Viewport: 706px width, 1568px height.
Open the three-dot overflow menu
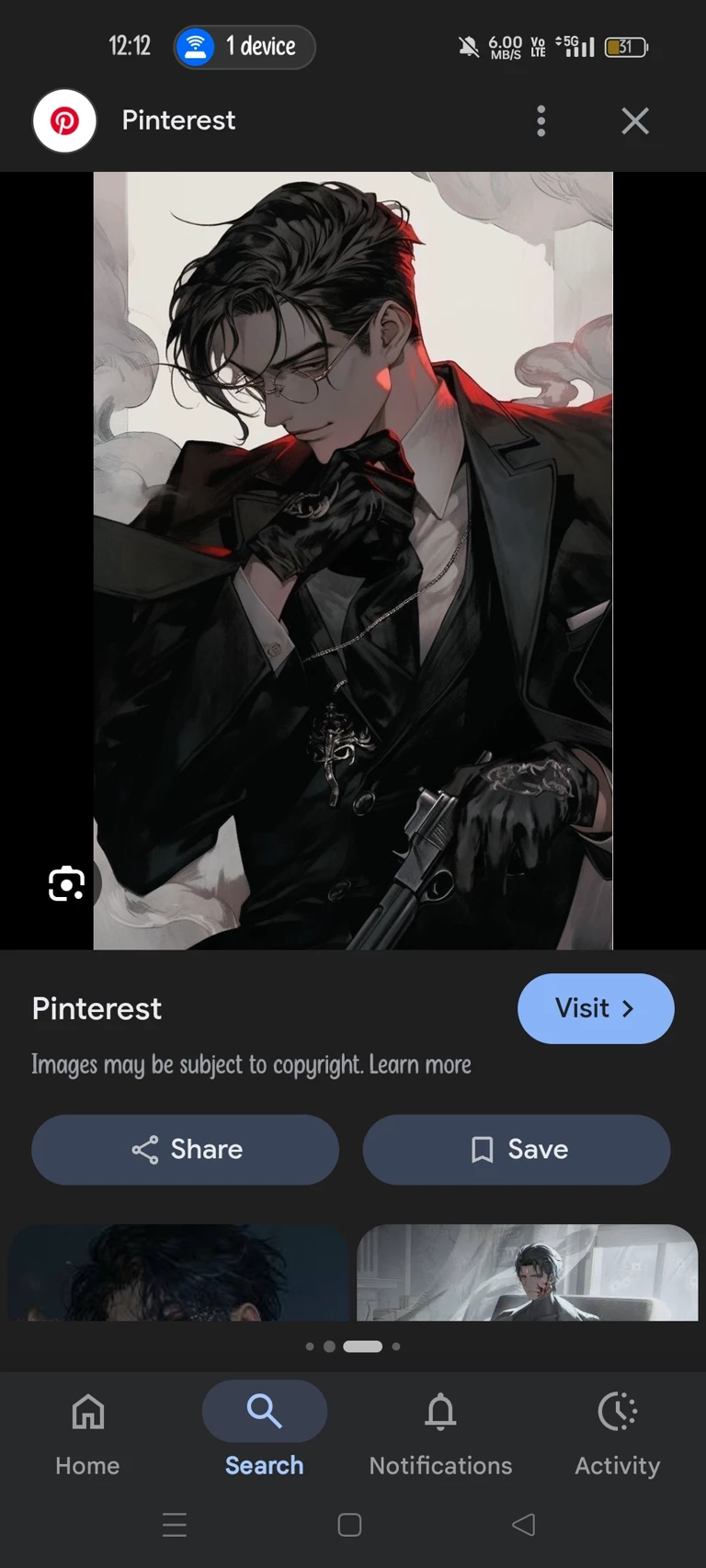coord(541,120)
